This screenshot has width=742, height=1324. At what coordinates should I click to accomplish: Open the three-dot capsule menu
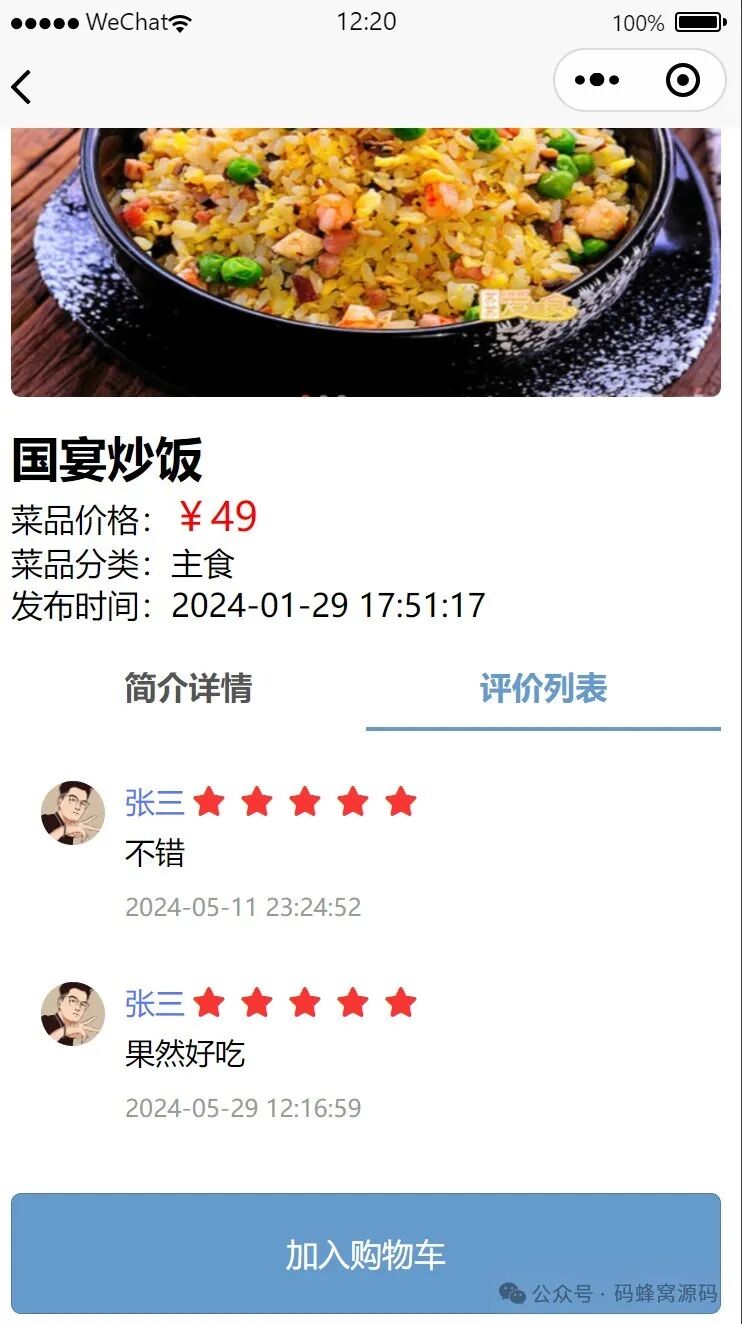click(597, 79)
